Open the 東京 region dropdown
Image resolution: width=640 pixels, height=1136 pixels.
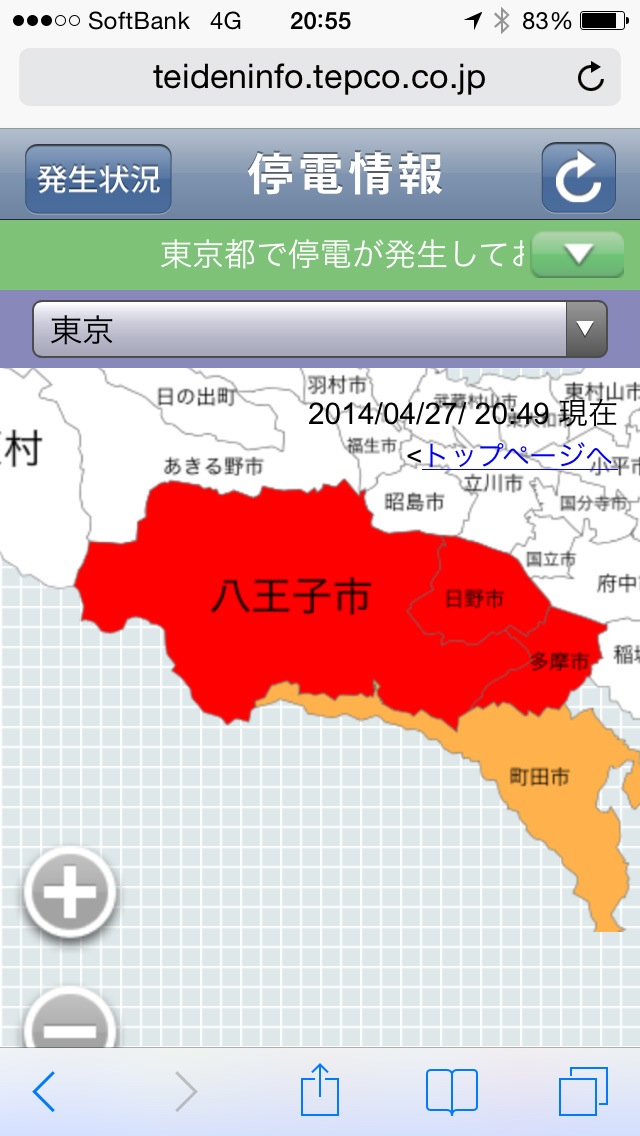coord(320,329)
